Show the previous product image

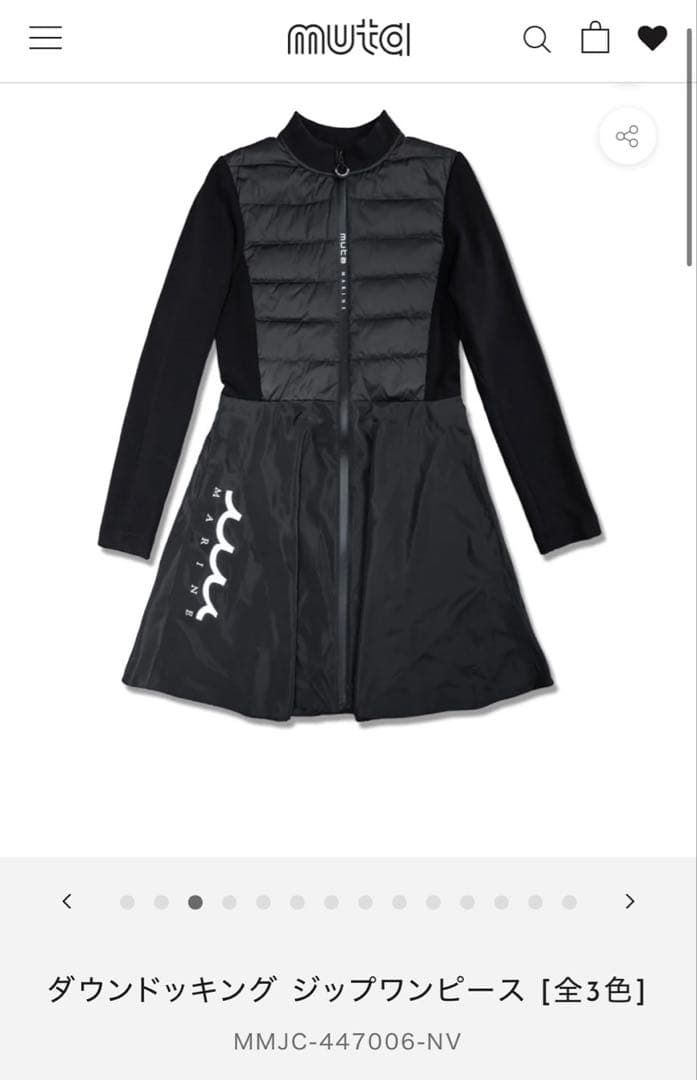[x=67, y=901]
